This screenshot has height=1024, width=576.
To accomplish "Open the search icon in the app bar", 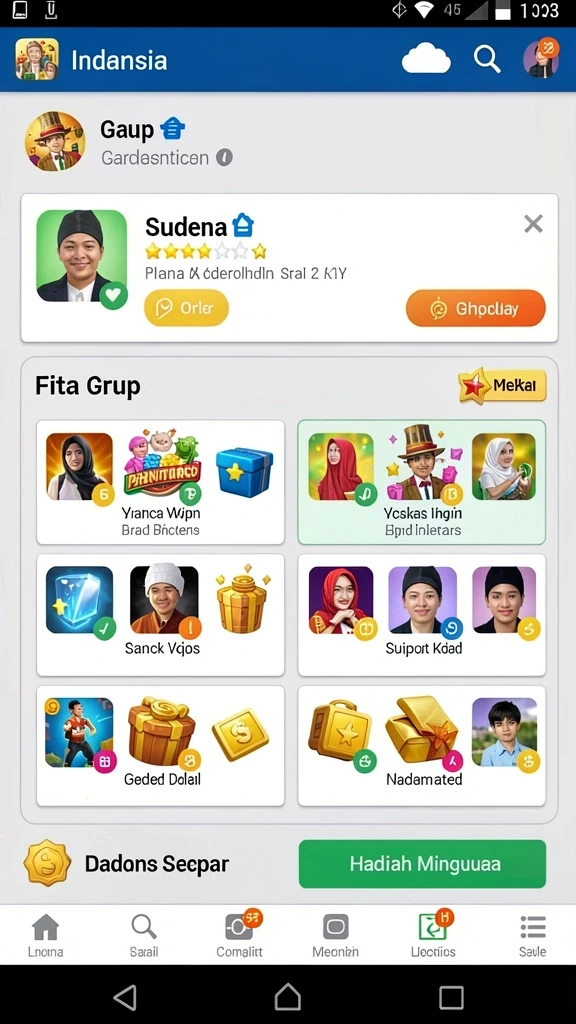I will point(487,59).
